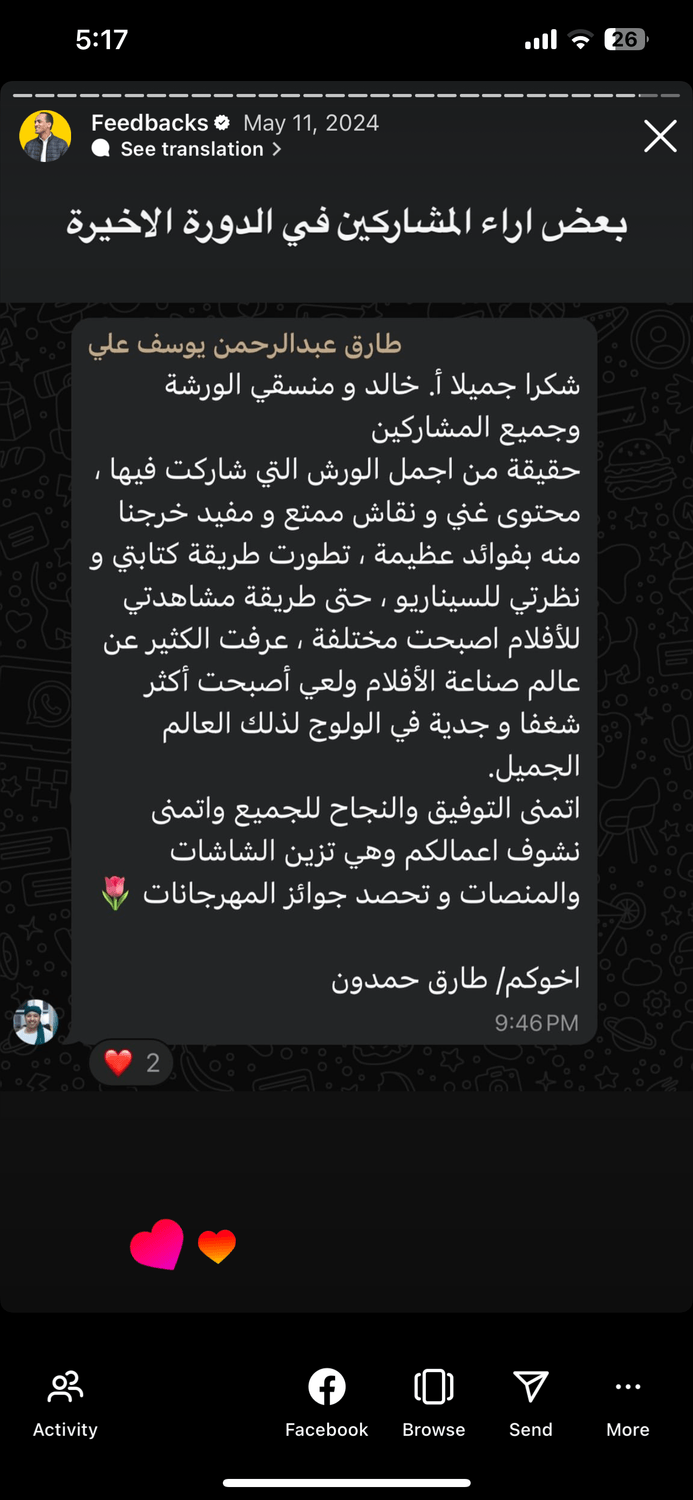Open the More options menu
693x1500 pixels.
pyautogui.click(x=628, y=1403)
